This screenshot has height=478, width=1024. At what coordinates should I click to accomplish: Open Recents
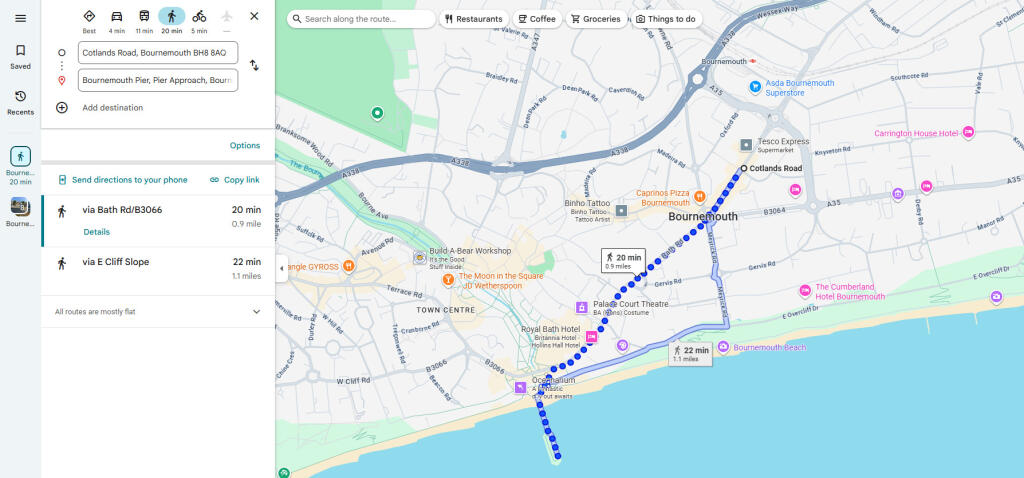point(20,102)
